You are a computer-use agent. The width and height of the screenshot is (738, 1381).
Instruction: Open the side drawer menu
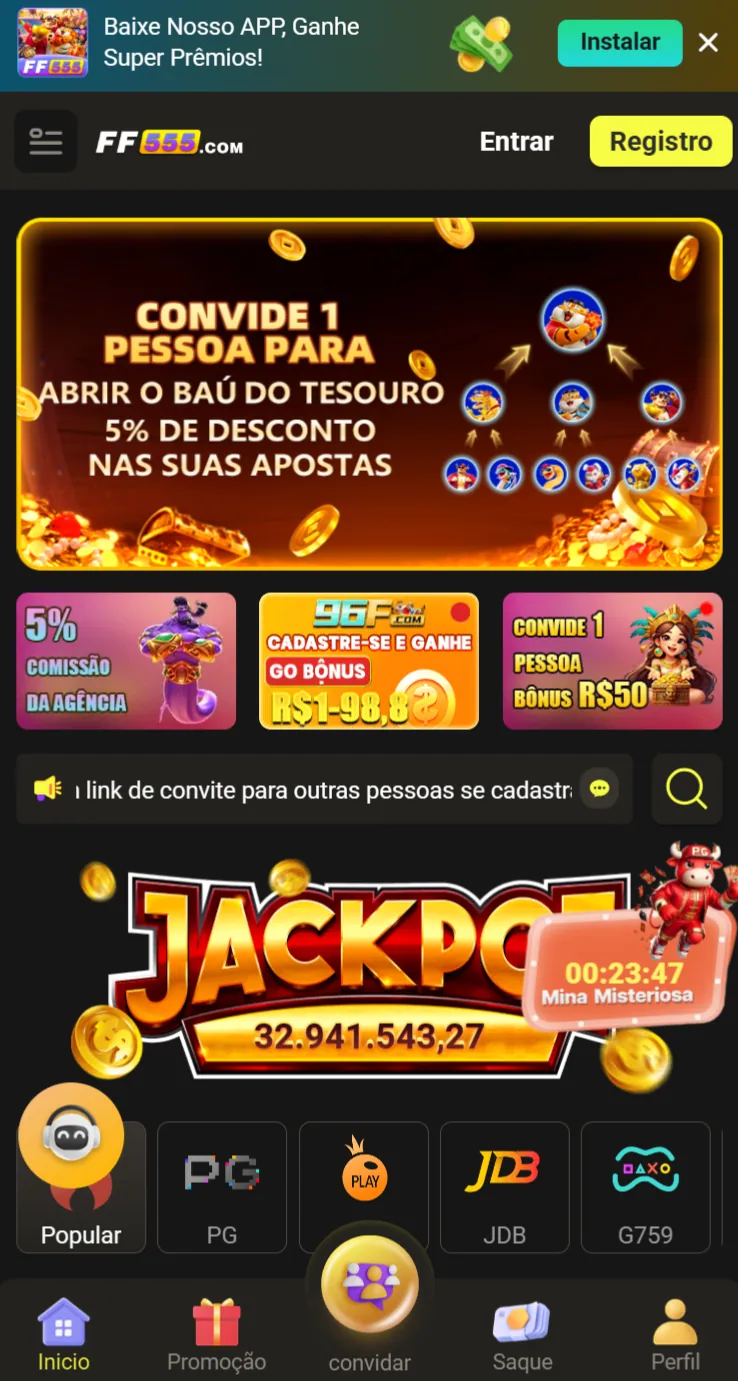(46, 142)
